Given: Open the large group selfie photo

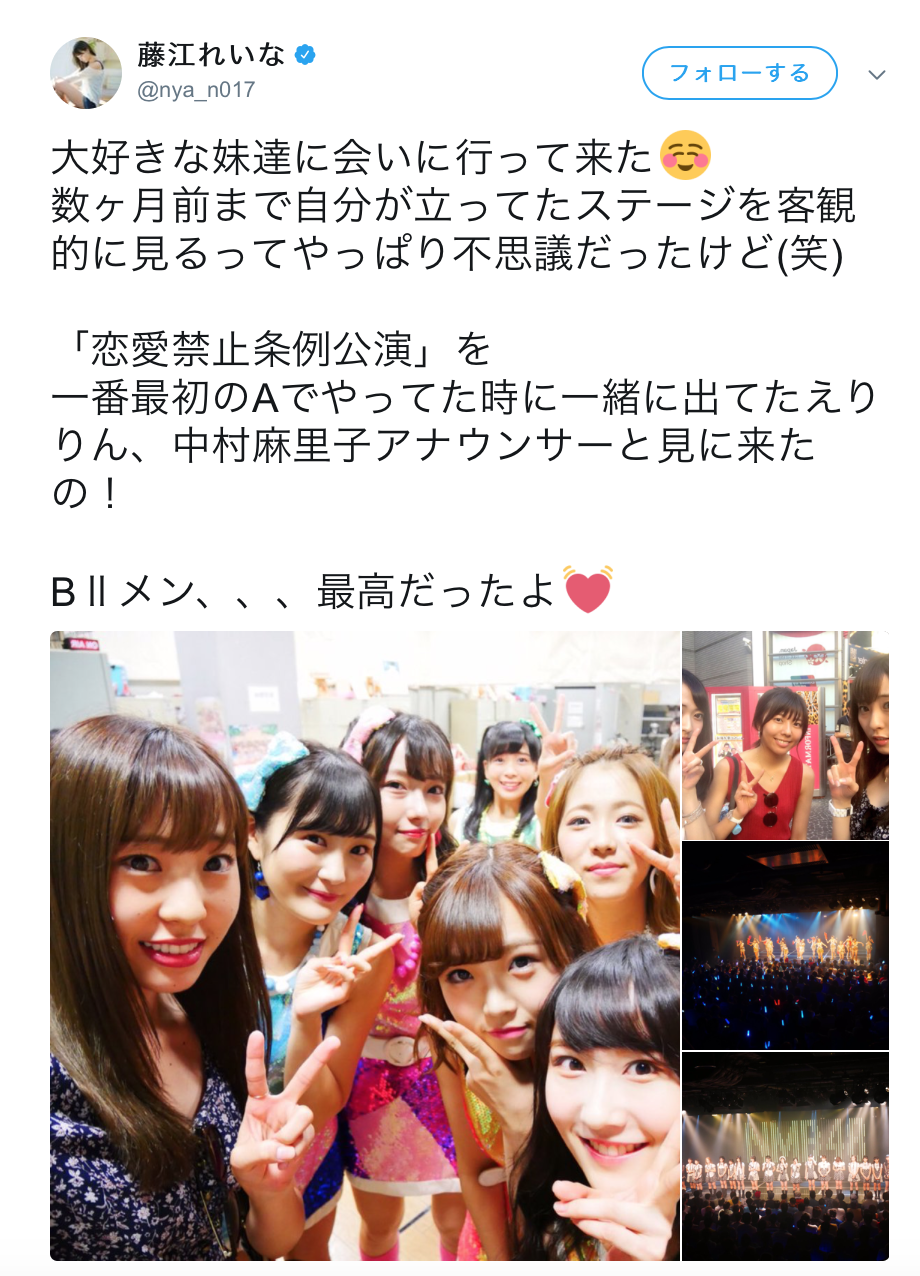Looking at the screenshot, I should coord(365,945).
